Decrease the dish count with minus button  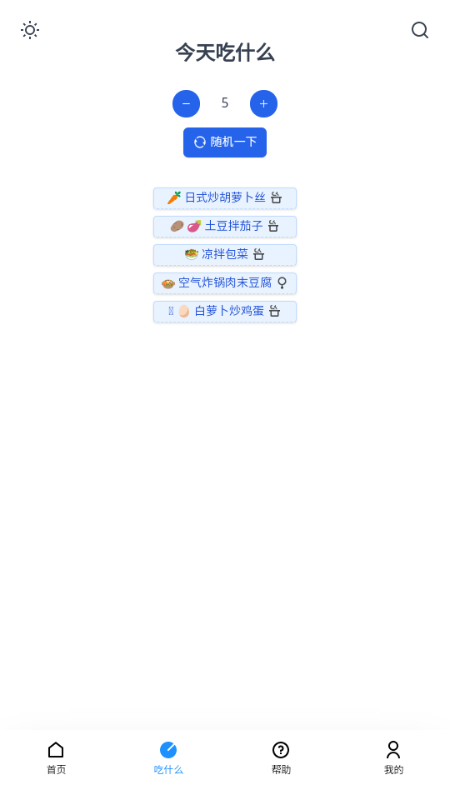186,104
